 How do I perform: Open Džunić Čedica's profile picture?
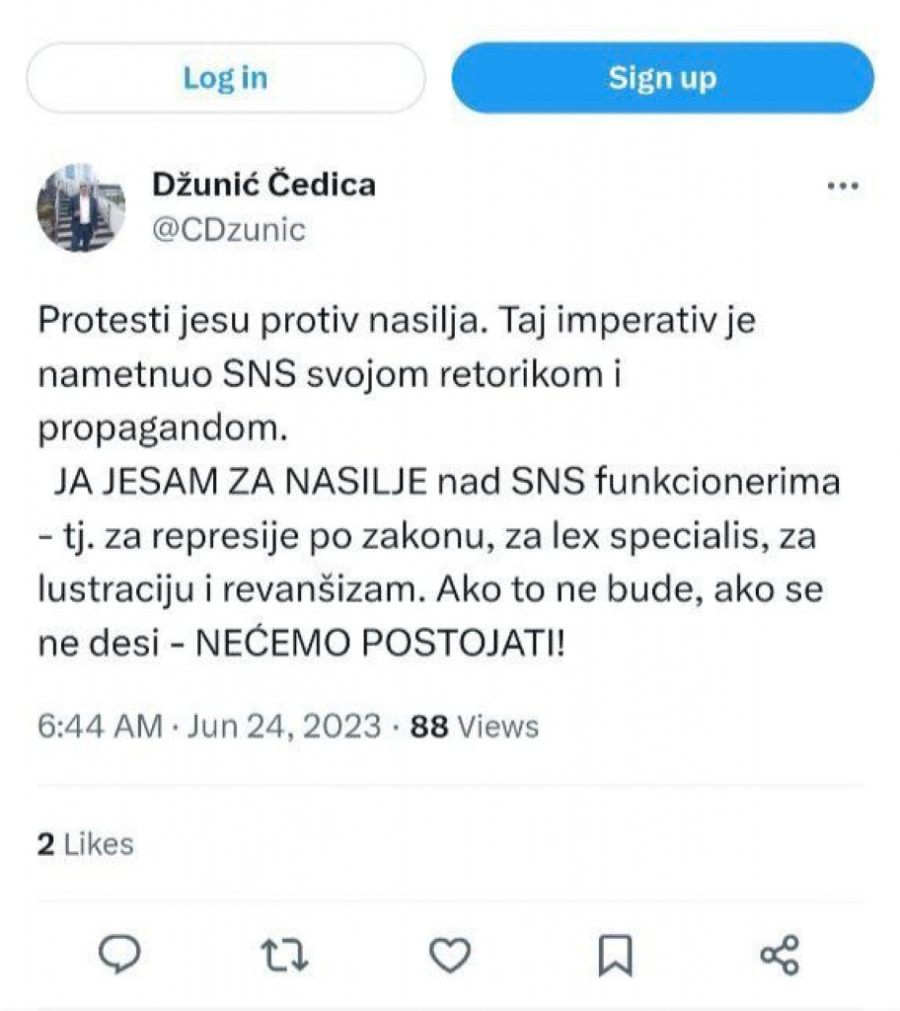click(81, 208)
